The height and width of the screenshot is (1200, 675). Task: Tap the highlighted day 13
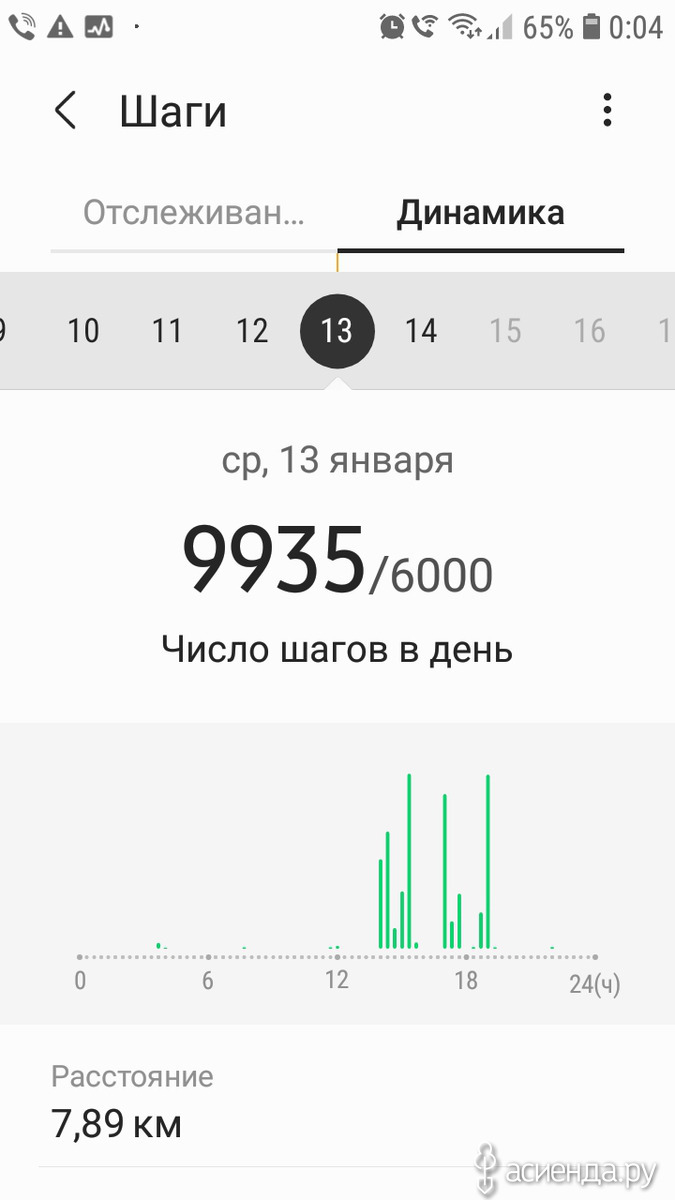coord(337,331)
